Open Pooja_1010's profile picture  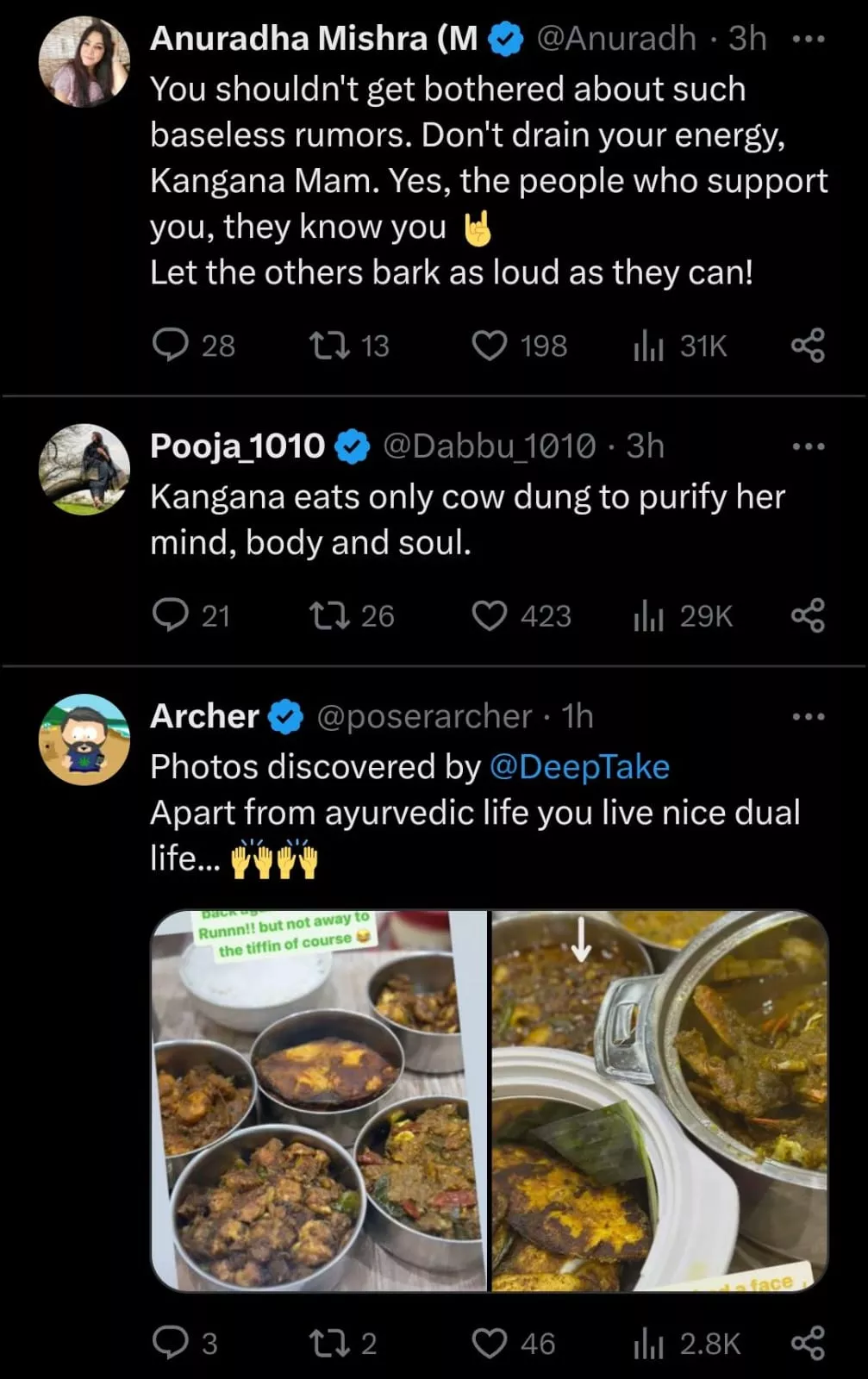pos(84,469)
